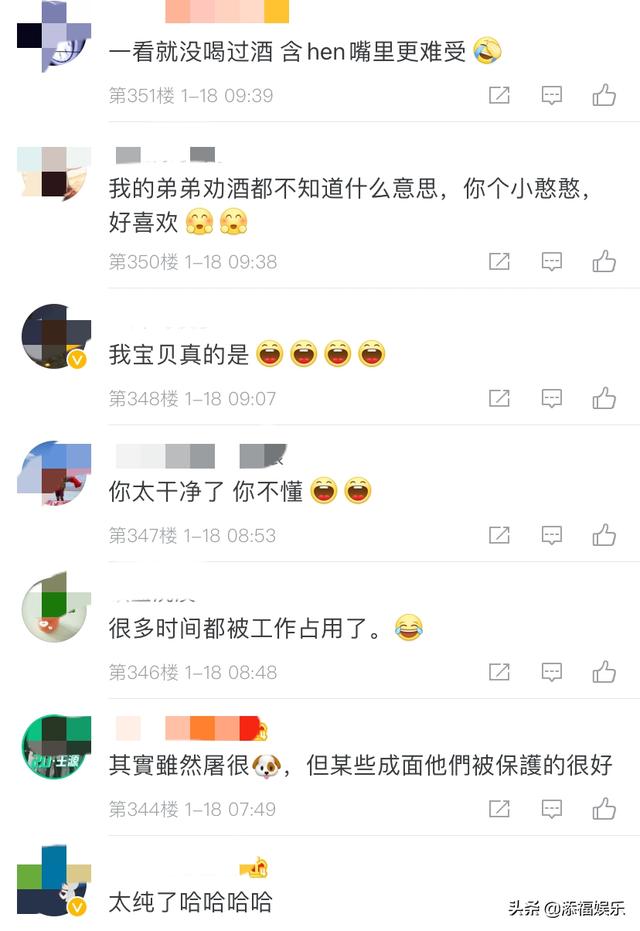The height and width of the screenshot is (931, 640).
Task: Reply to the 我宝贝真的是 comment
Action: pyautogui.click(x=551, y=399)
